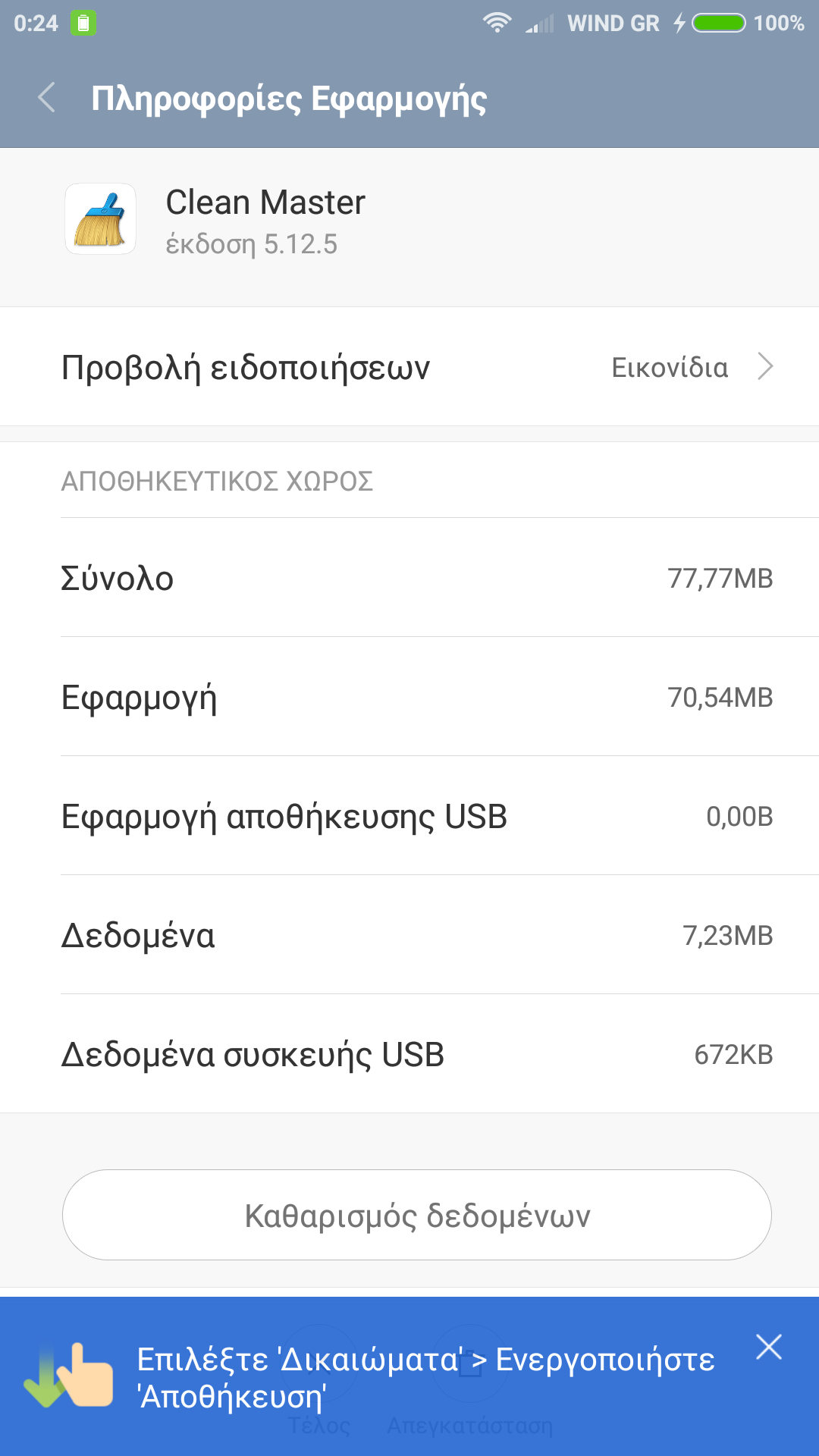Image resolution: width=819 pixels, height=1456 pixels.
Task: Go back from Πληροφορίες Εφαρμογής
Action: [x=47, y=98]
